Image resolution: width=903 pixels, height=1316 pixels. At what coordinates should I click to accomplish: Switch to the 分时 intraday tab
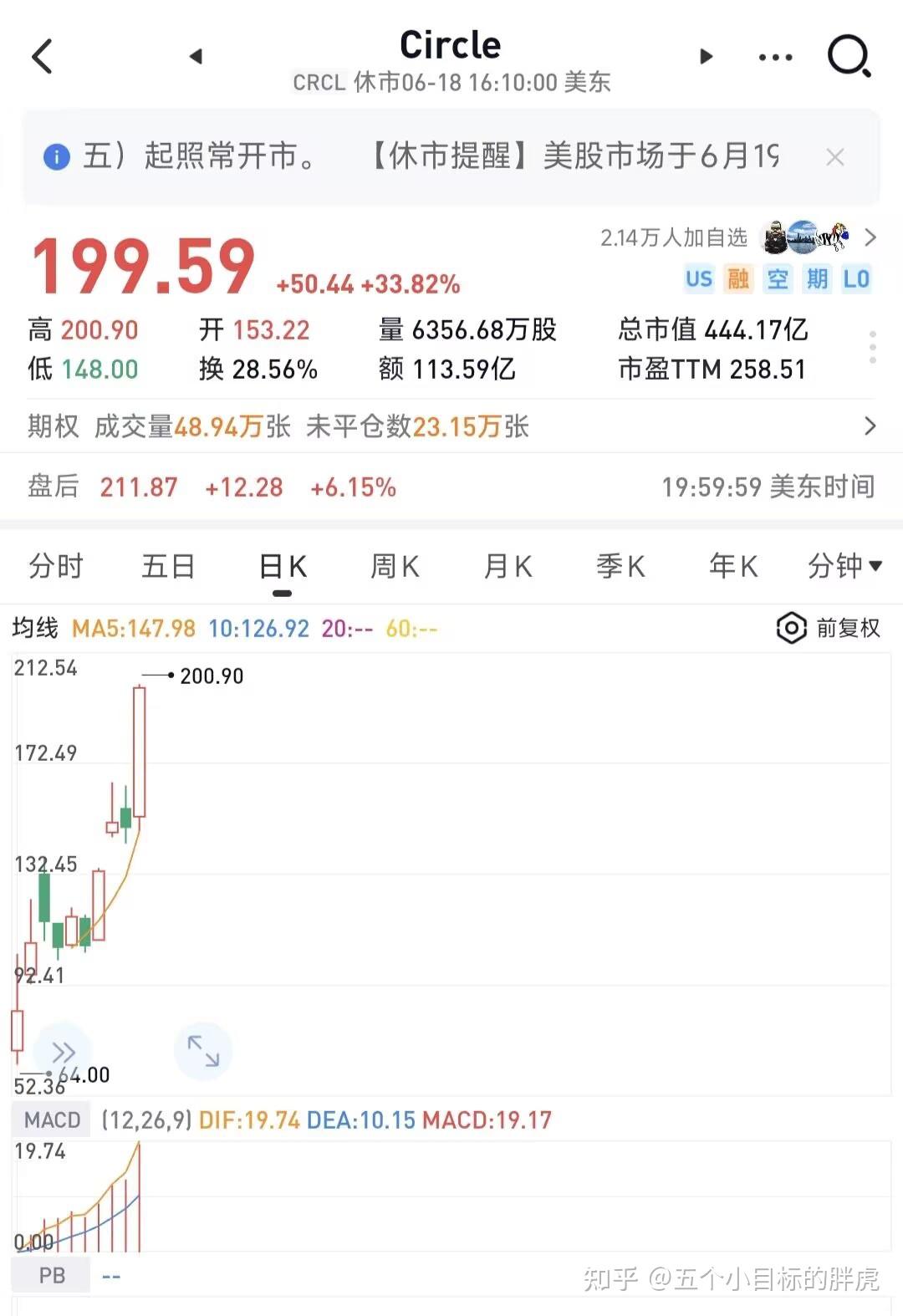coord(55,566)
